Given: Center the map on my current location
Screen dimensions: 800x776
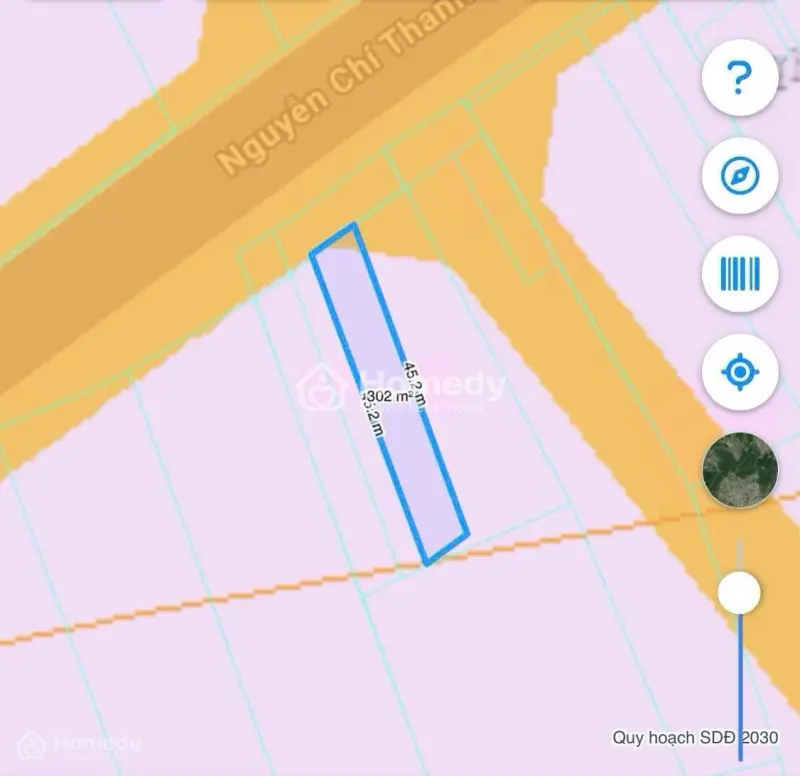Looking at the screenshot, I should pos(739,373).
